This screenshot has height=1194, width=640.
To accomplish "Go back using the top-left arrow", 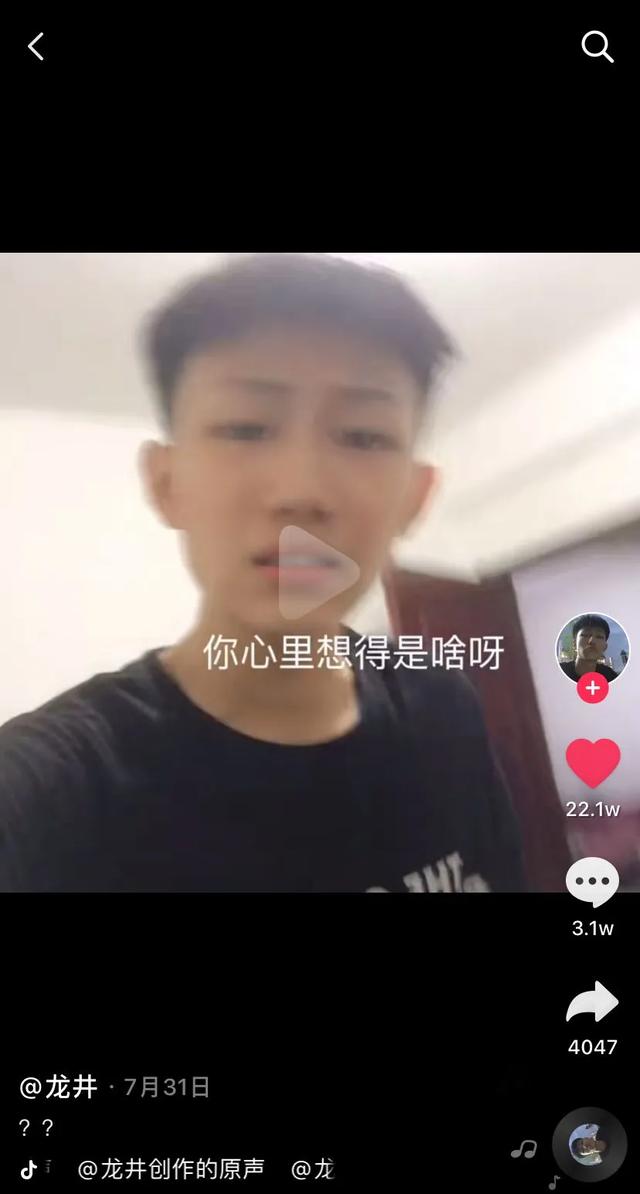I will [x=36, y=46].
